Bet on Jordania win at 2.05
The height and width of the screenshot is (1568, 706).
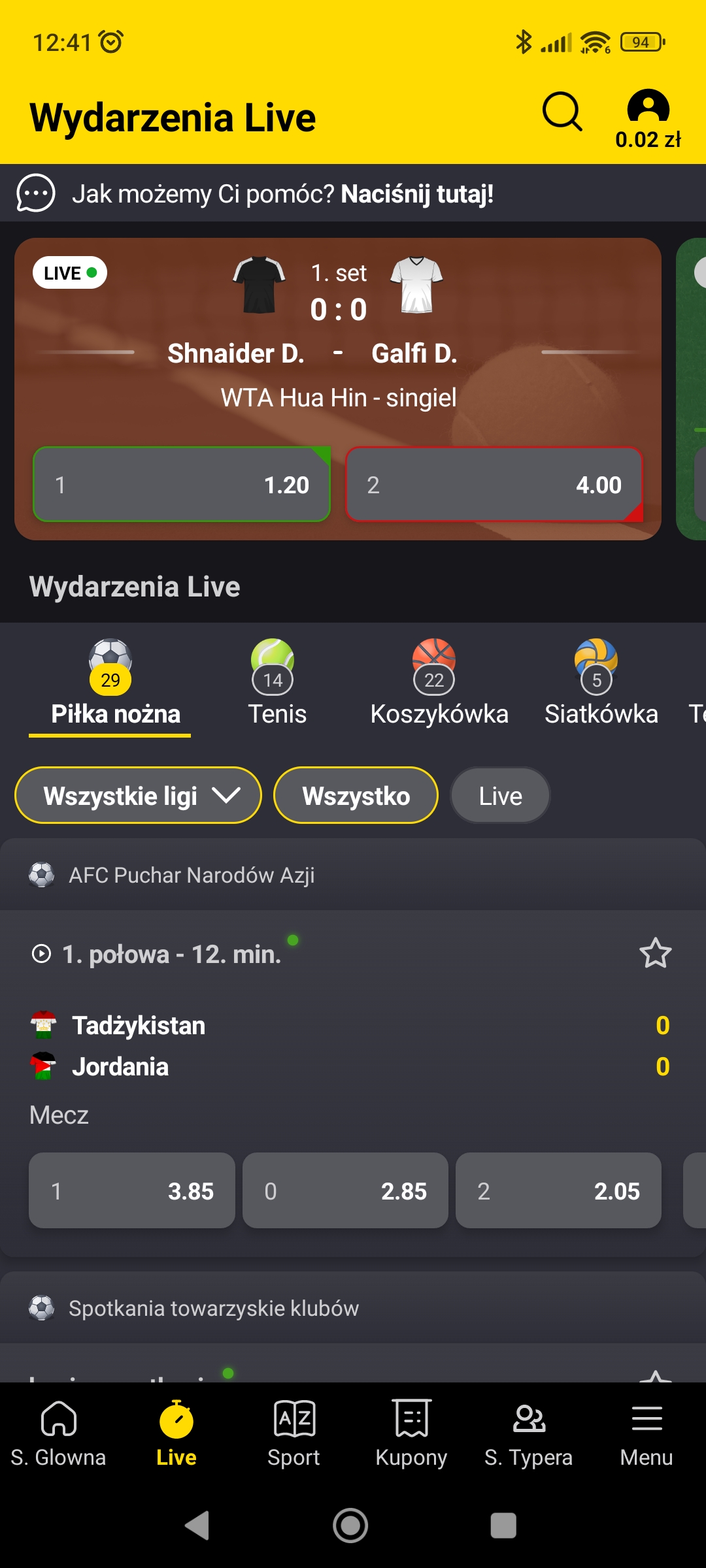558,1190
